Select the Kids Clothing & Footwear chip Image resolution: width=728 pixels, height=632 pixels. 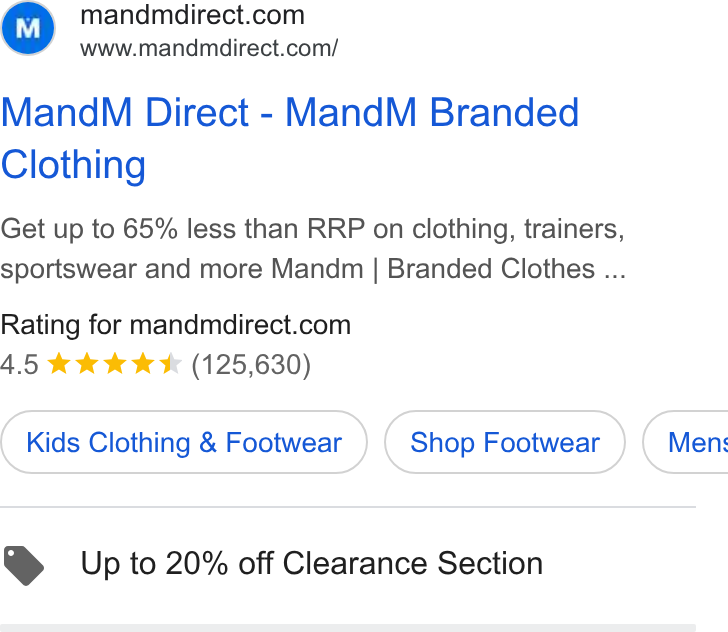pyautogui.click(x=184, y=442)
